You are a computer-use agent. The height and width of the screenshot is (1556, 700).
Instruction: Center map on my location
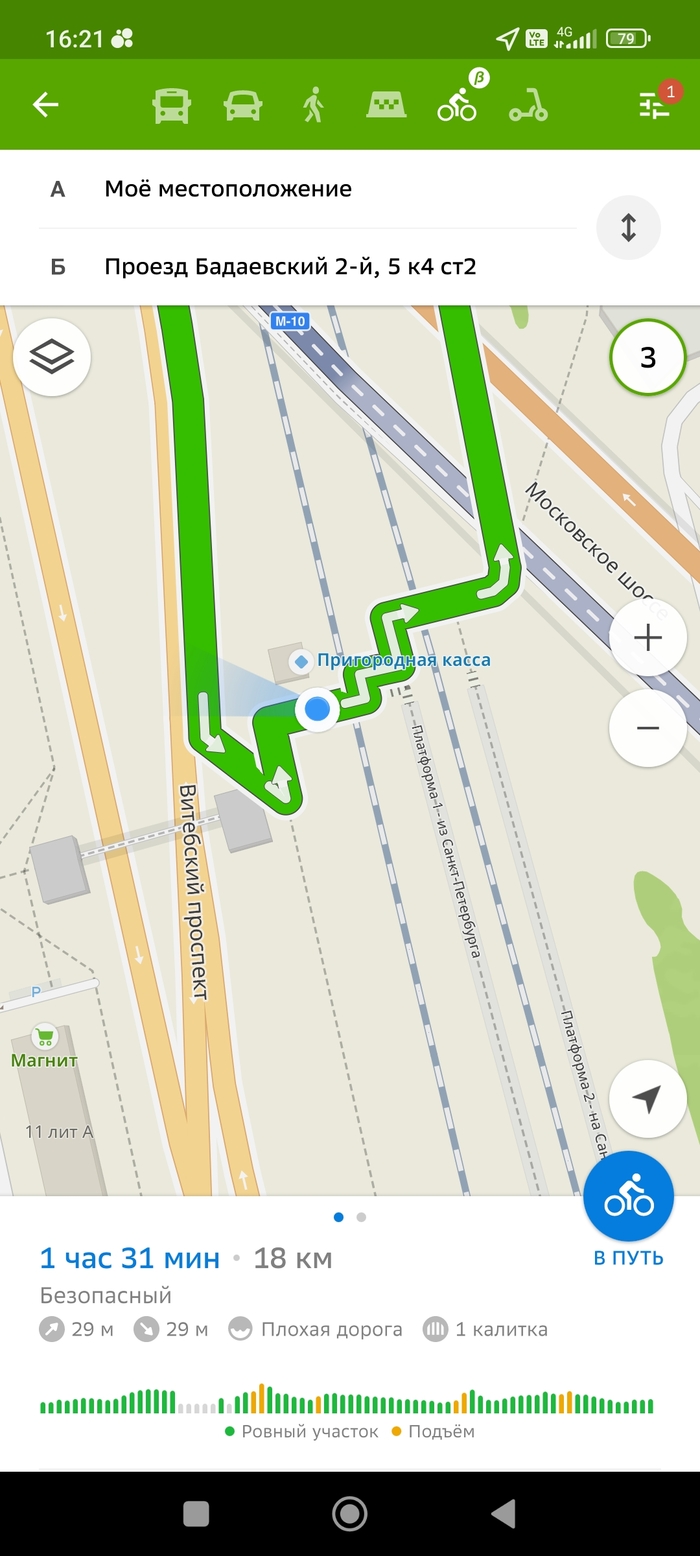point(648,1099)
